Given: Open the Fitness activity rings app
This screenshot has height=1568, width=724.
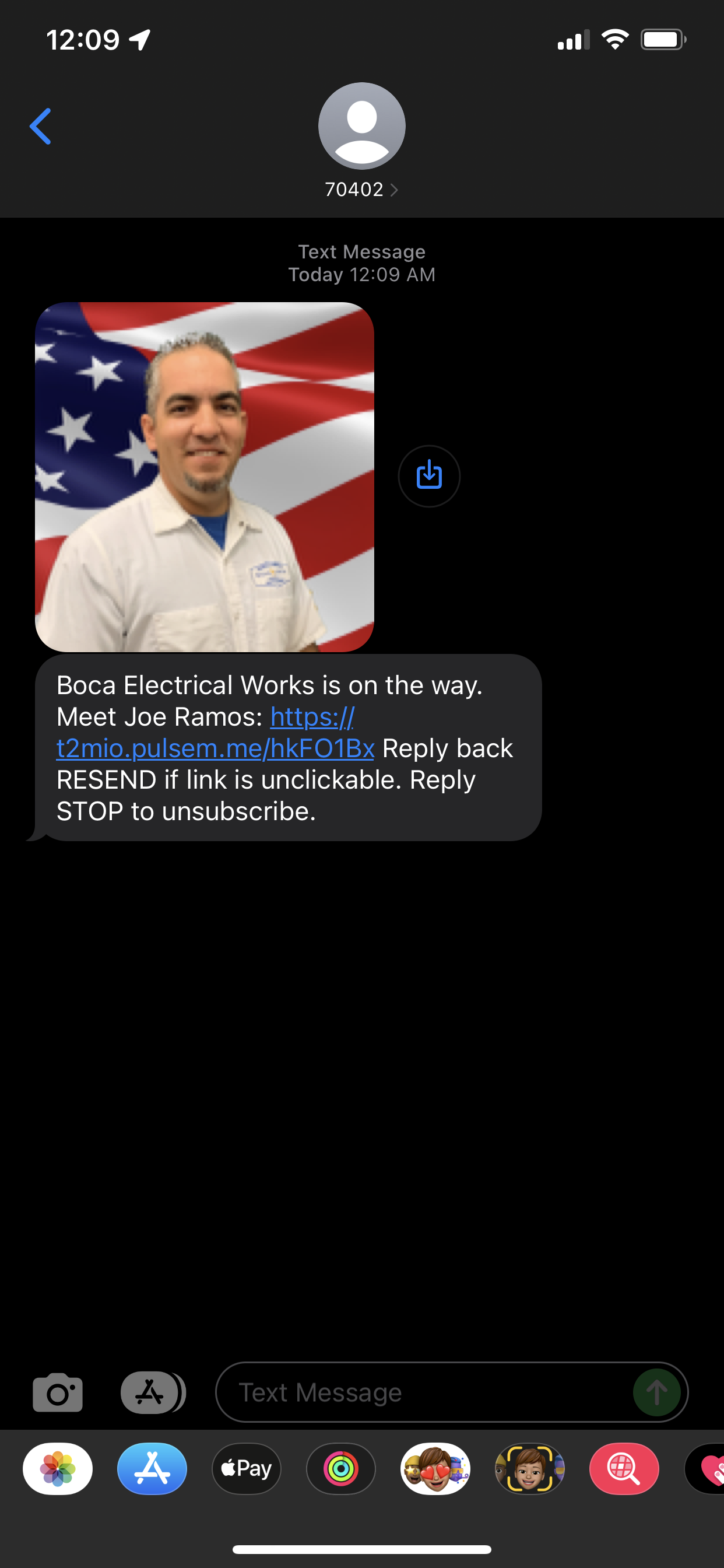Looking at the screenshot, I should point(340,1469).
